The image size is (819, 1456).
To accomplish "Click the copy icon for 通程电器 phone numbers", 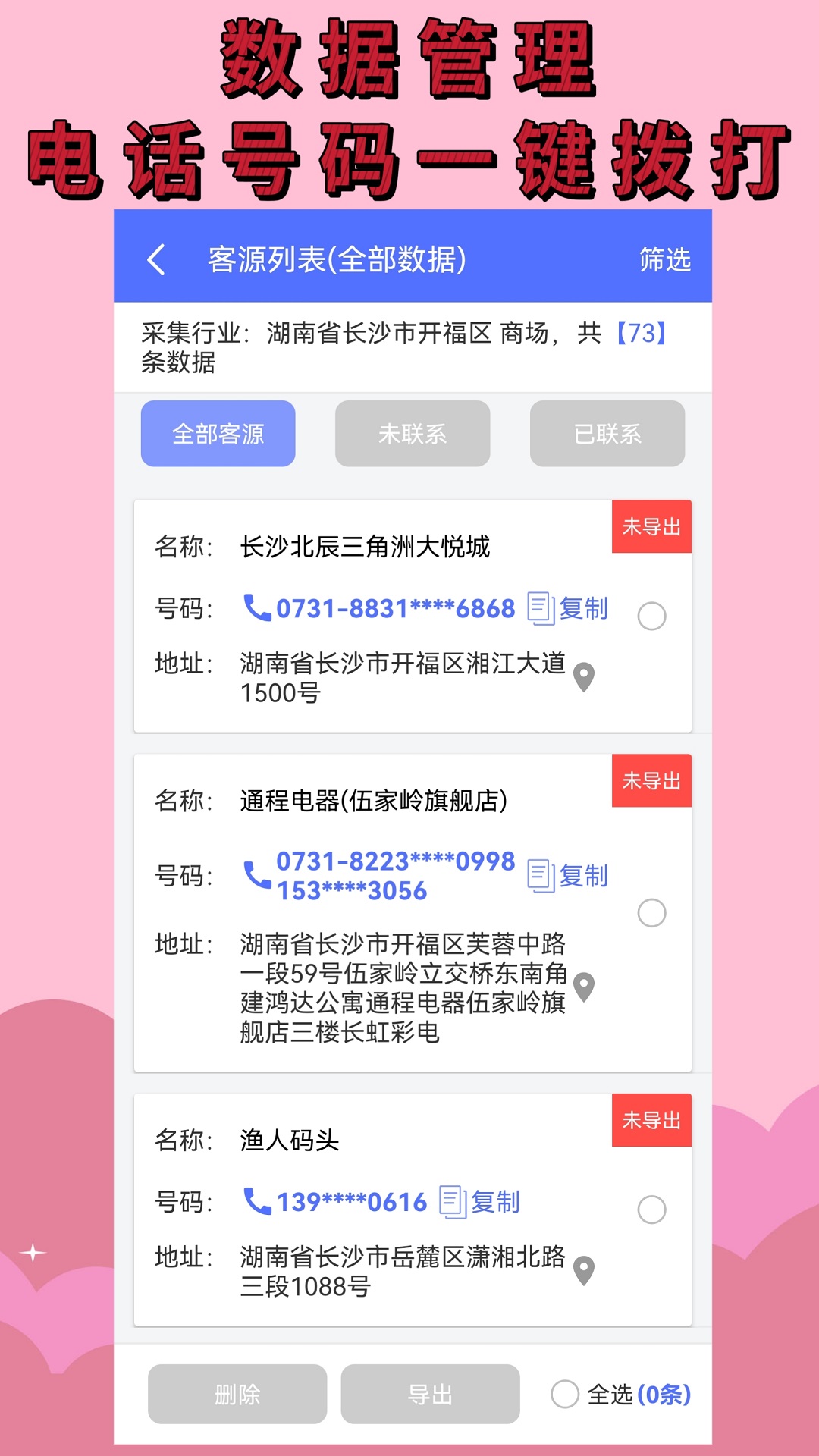I will pyautogui.click(x=540, y=876).
